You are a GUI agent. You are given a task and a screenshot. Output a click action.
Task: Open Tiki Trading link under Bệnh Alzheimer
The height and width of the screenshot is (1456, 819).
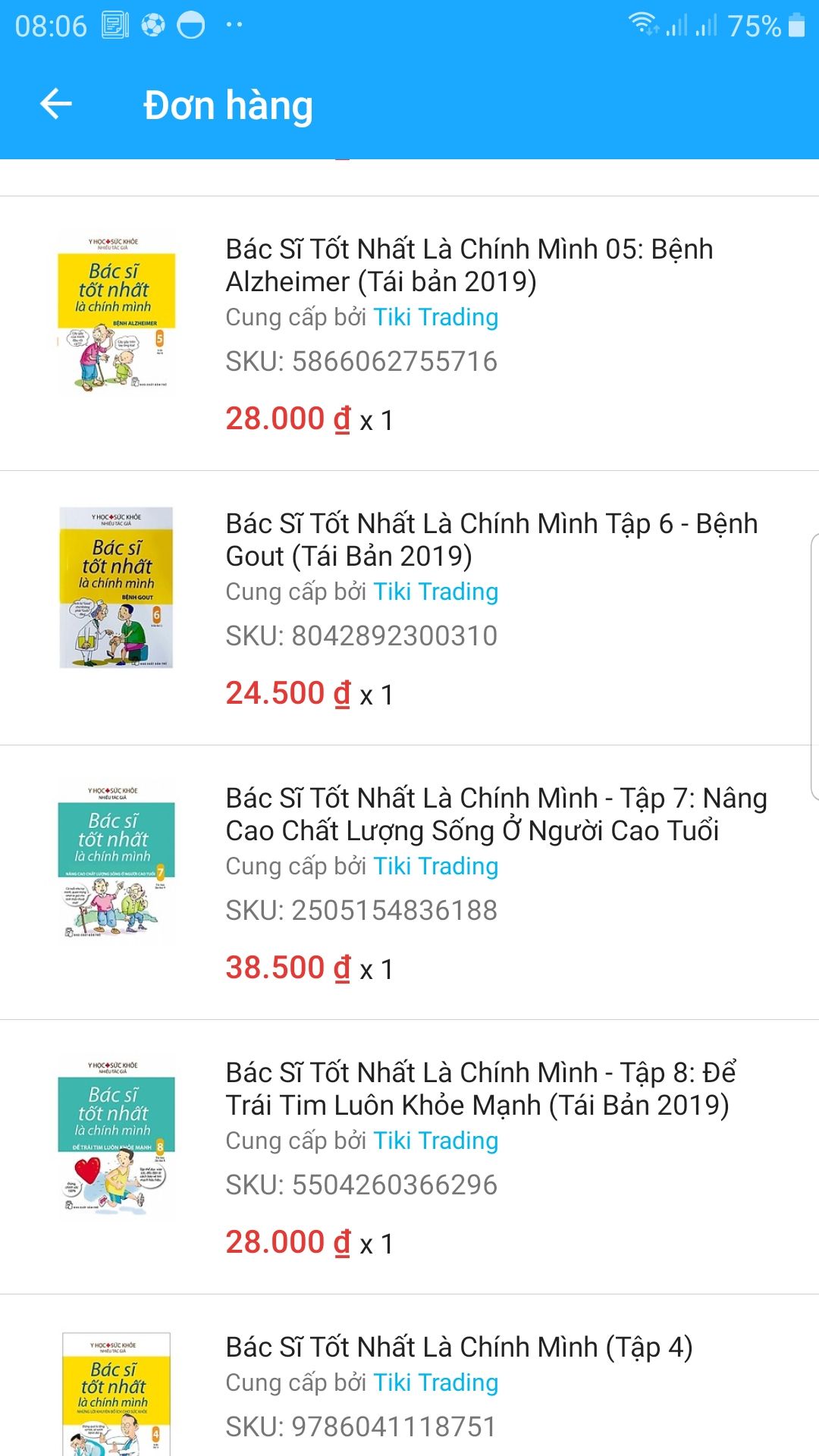click(x=435, y=318)
